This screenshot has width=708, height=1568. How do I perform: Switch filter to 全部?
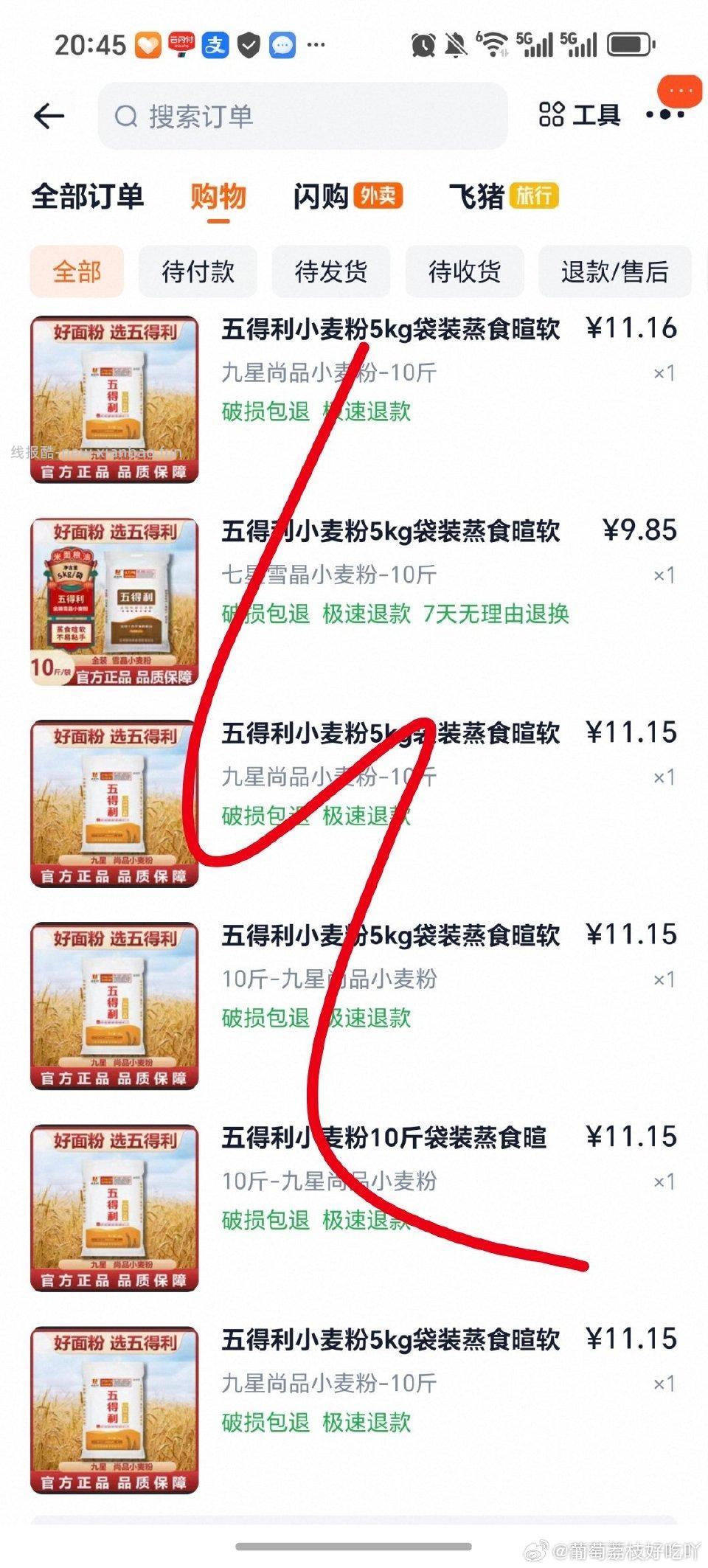pos(76,272)
